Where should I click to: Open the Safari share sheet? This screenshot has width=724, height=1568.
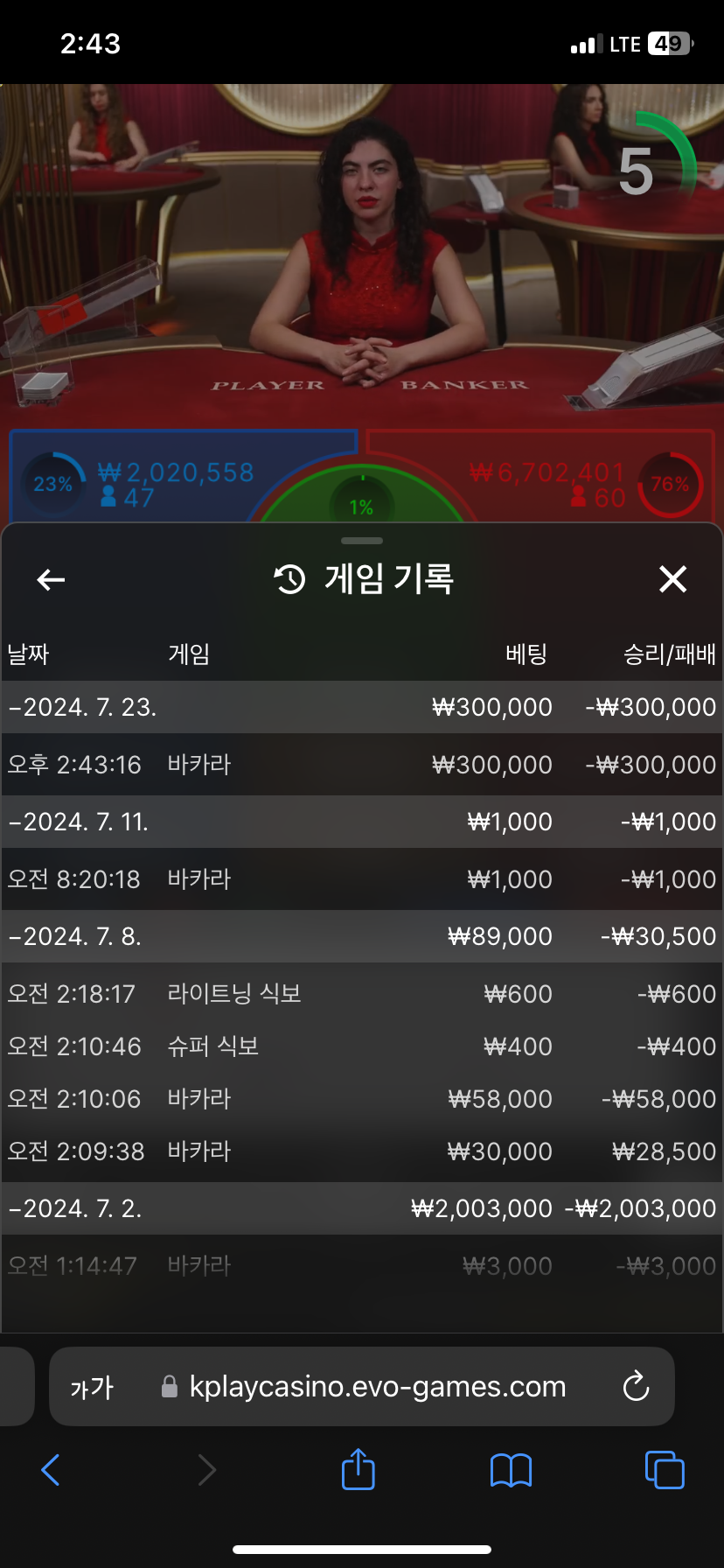[x=359, y=1470]
